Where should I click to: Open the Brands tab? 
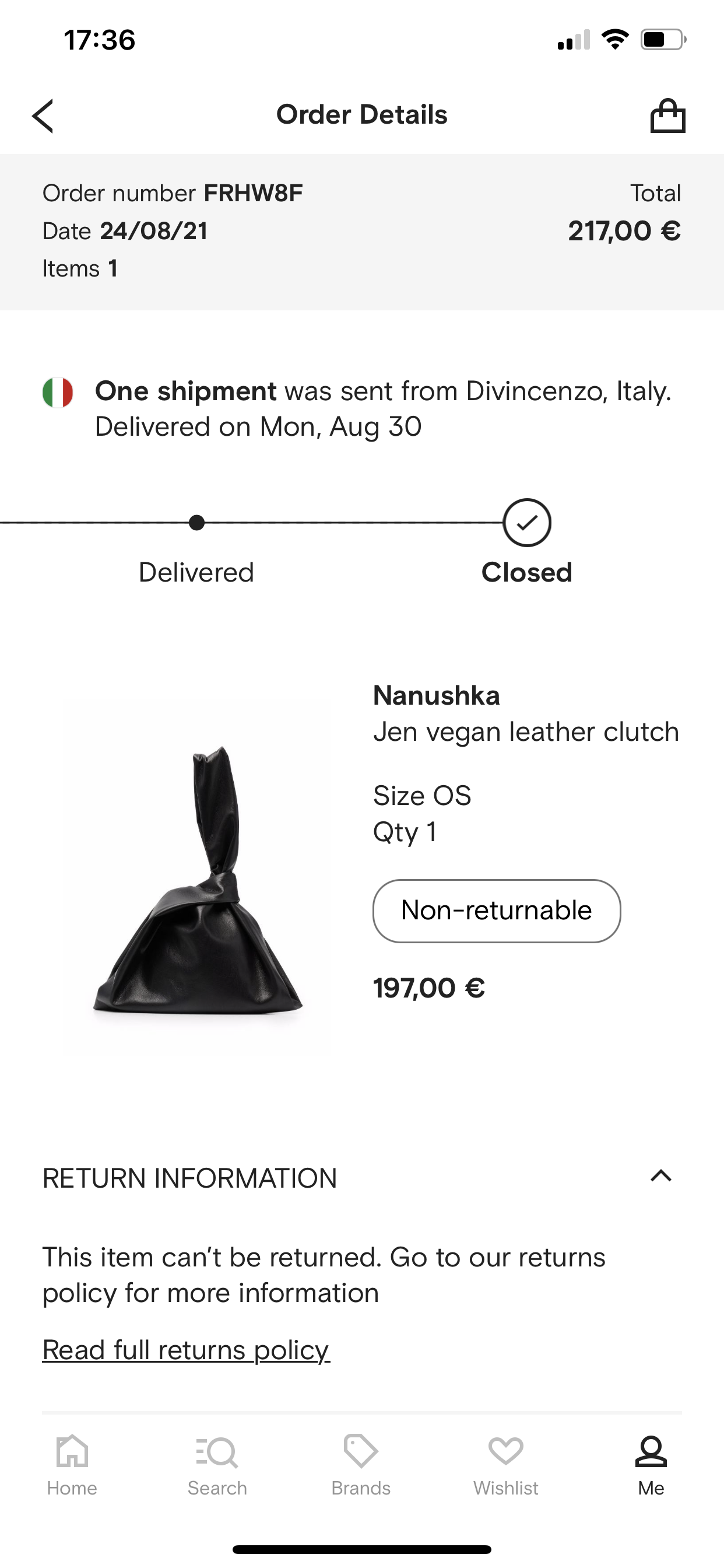(361, 1465)
